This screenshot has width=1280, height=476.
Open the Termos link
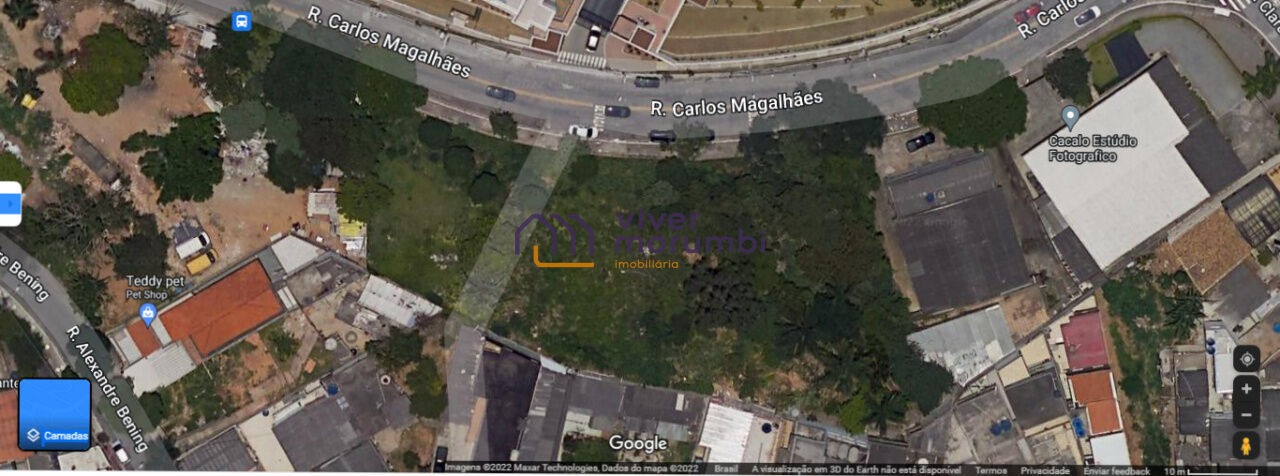coord(991,470)
